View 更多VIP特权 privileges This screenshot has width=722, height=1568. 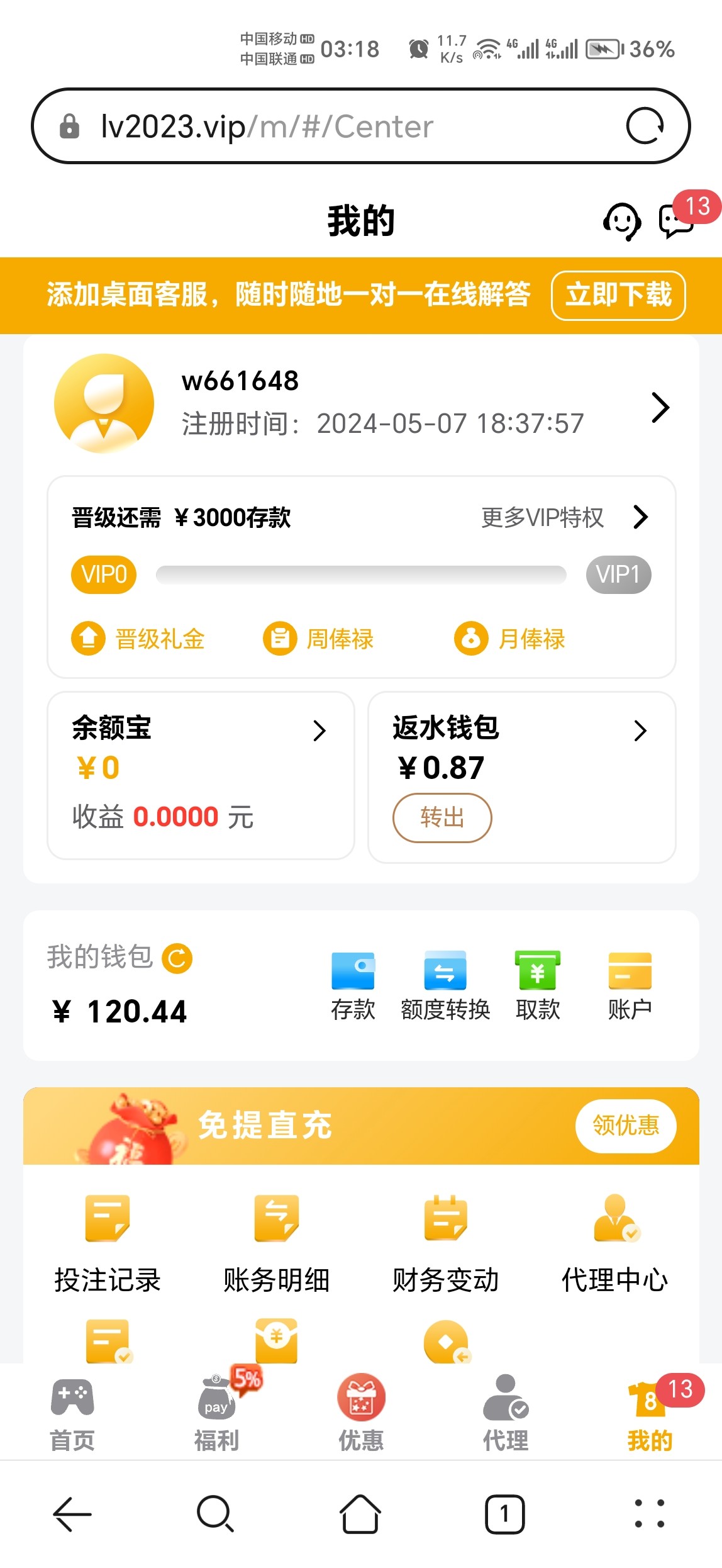564,517
